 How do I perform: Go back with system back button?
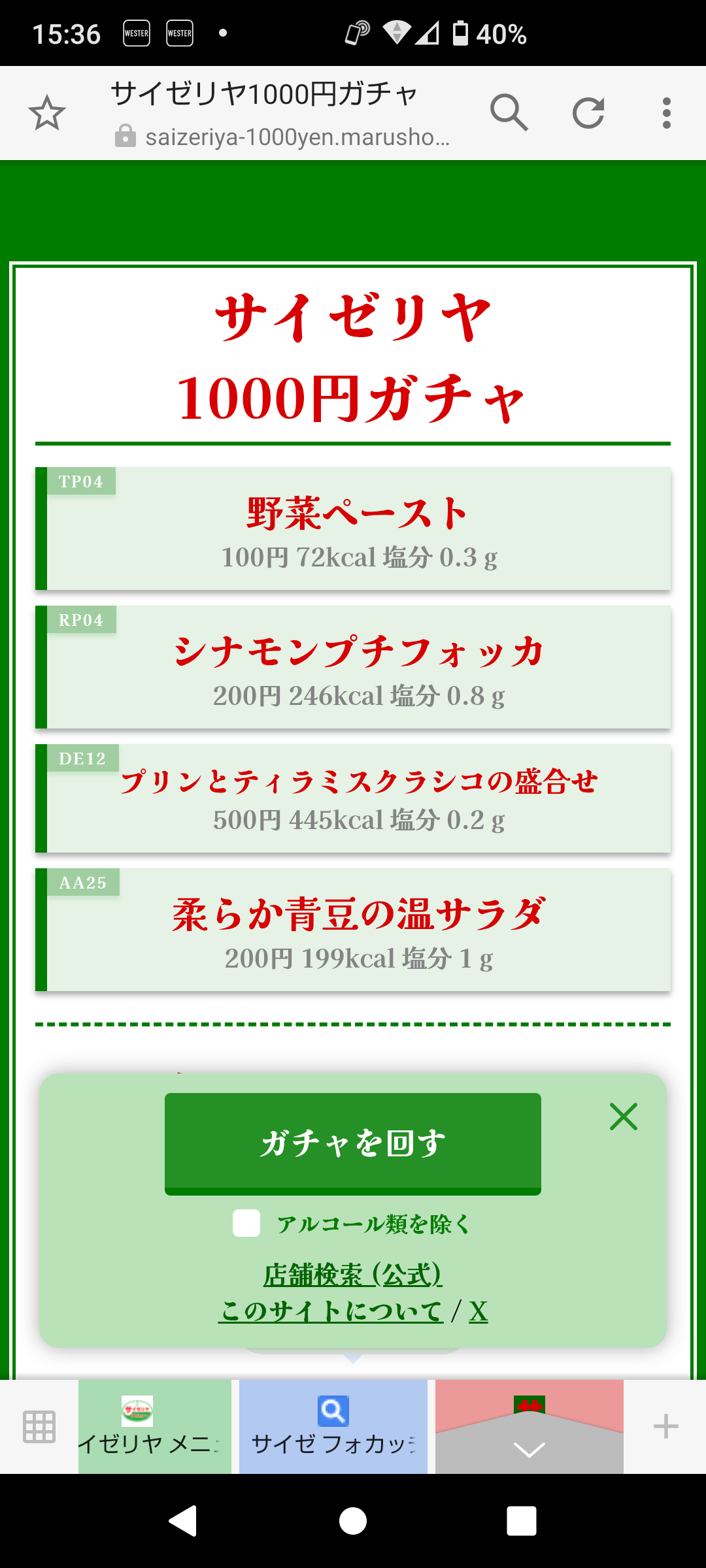click(184, 1521)
